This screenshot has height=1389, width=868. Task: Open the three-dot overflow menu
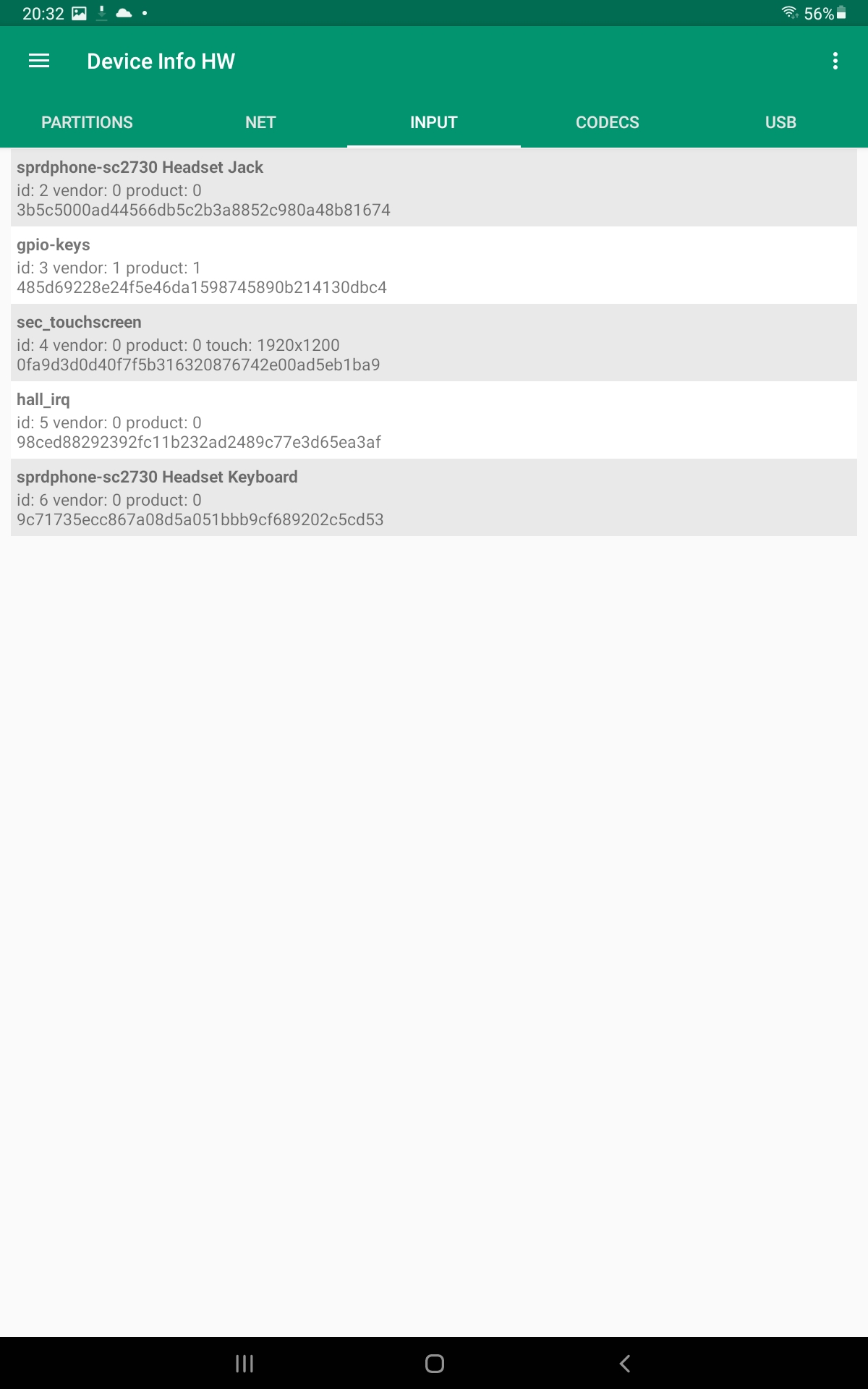tap(835, 61)
